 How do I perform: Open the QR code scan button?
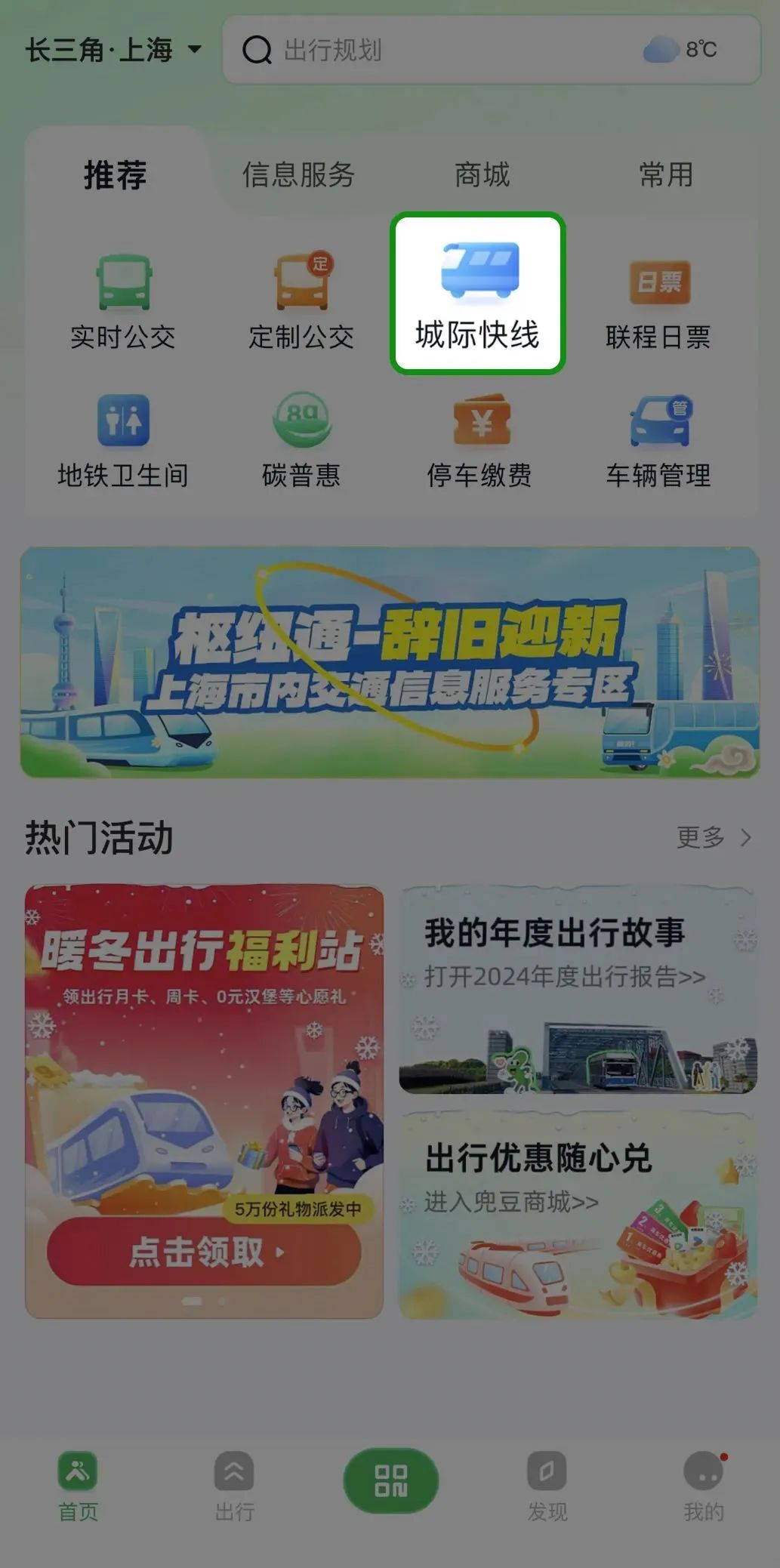tap(390, 1480)
